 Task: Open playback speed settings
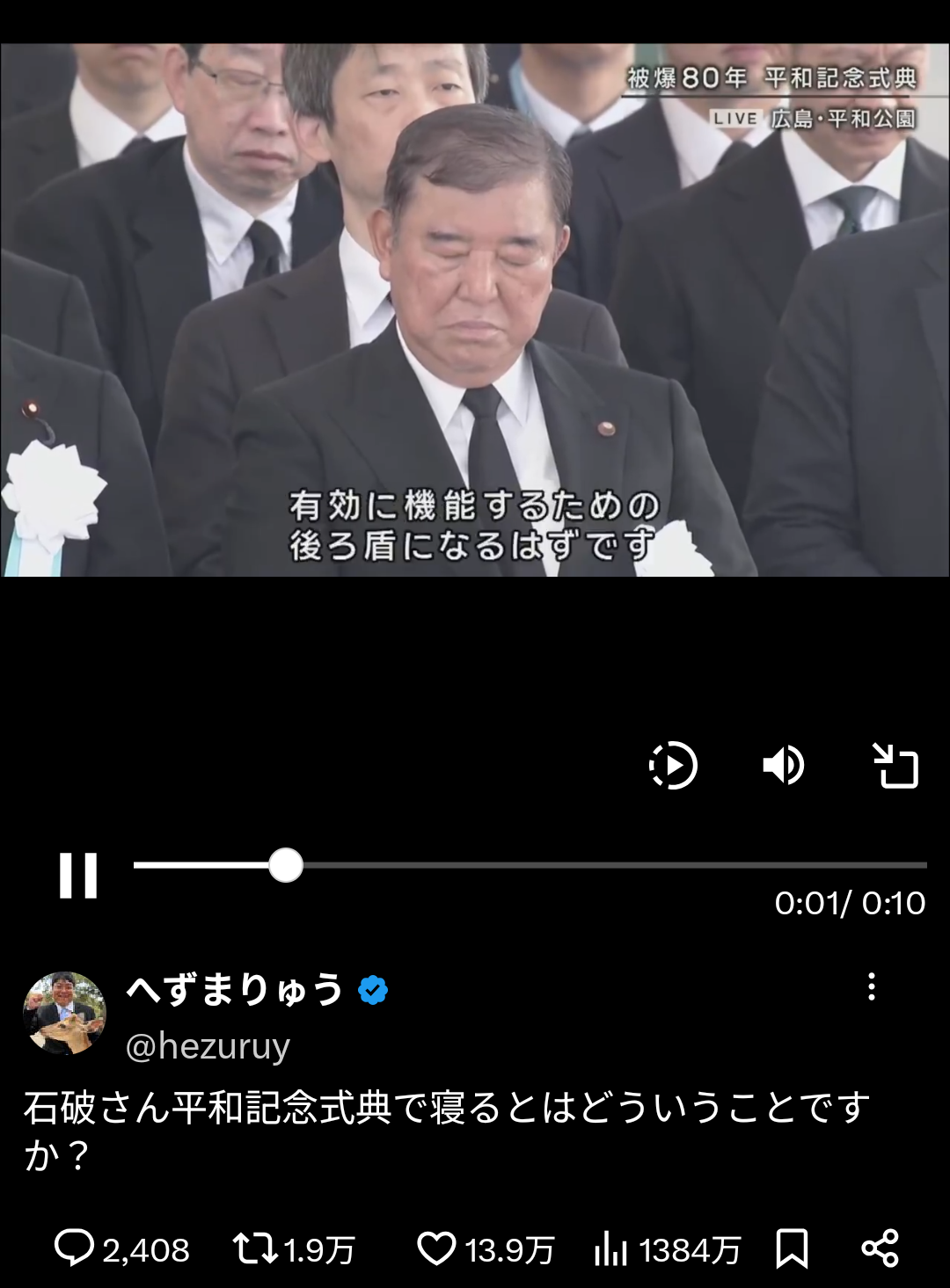673,765
